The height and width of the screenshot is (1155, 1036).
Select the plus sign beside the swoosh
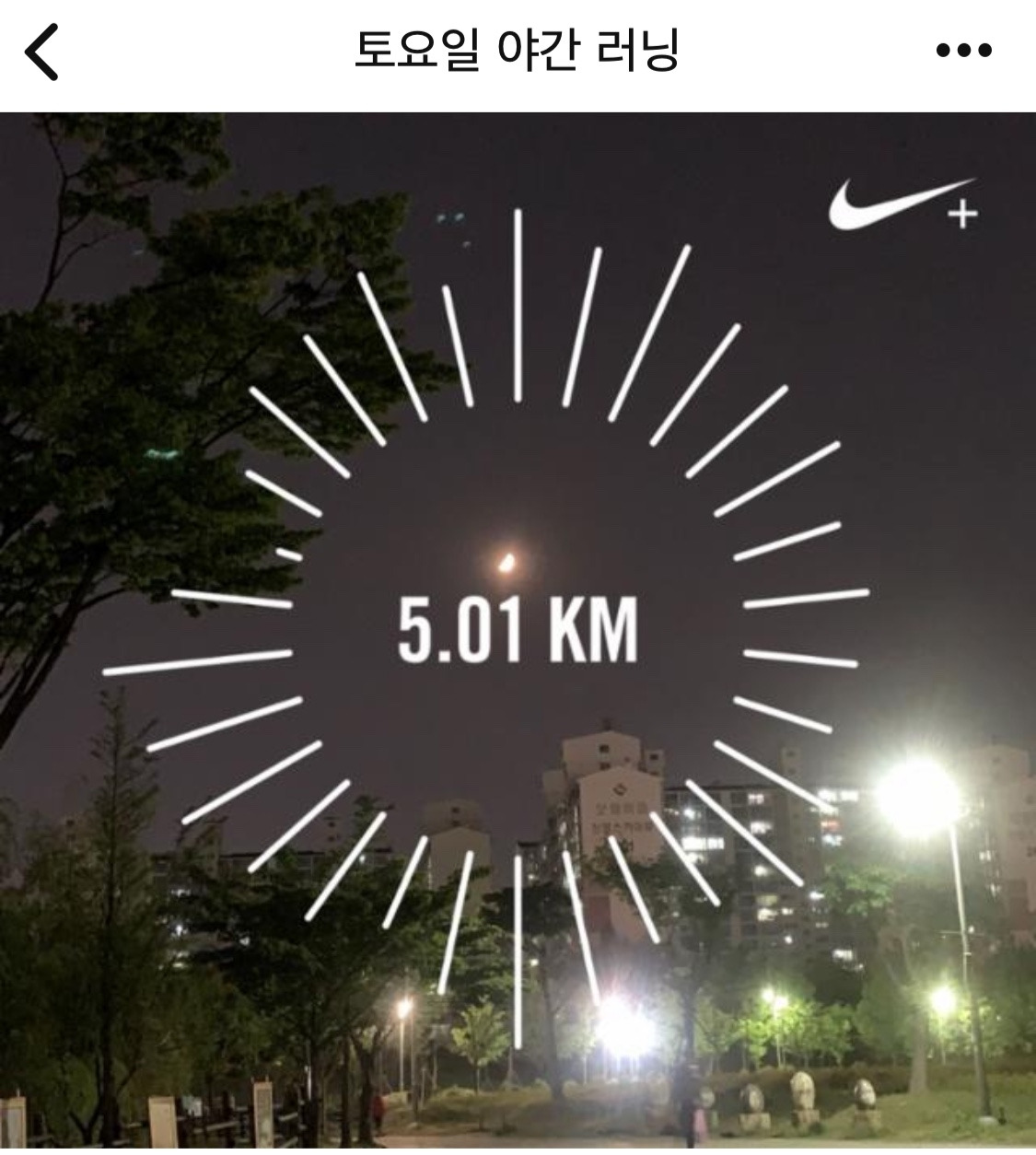pyautogui.click(x=963, y=214)
